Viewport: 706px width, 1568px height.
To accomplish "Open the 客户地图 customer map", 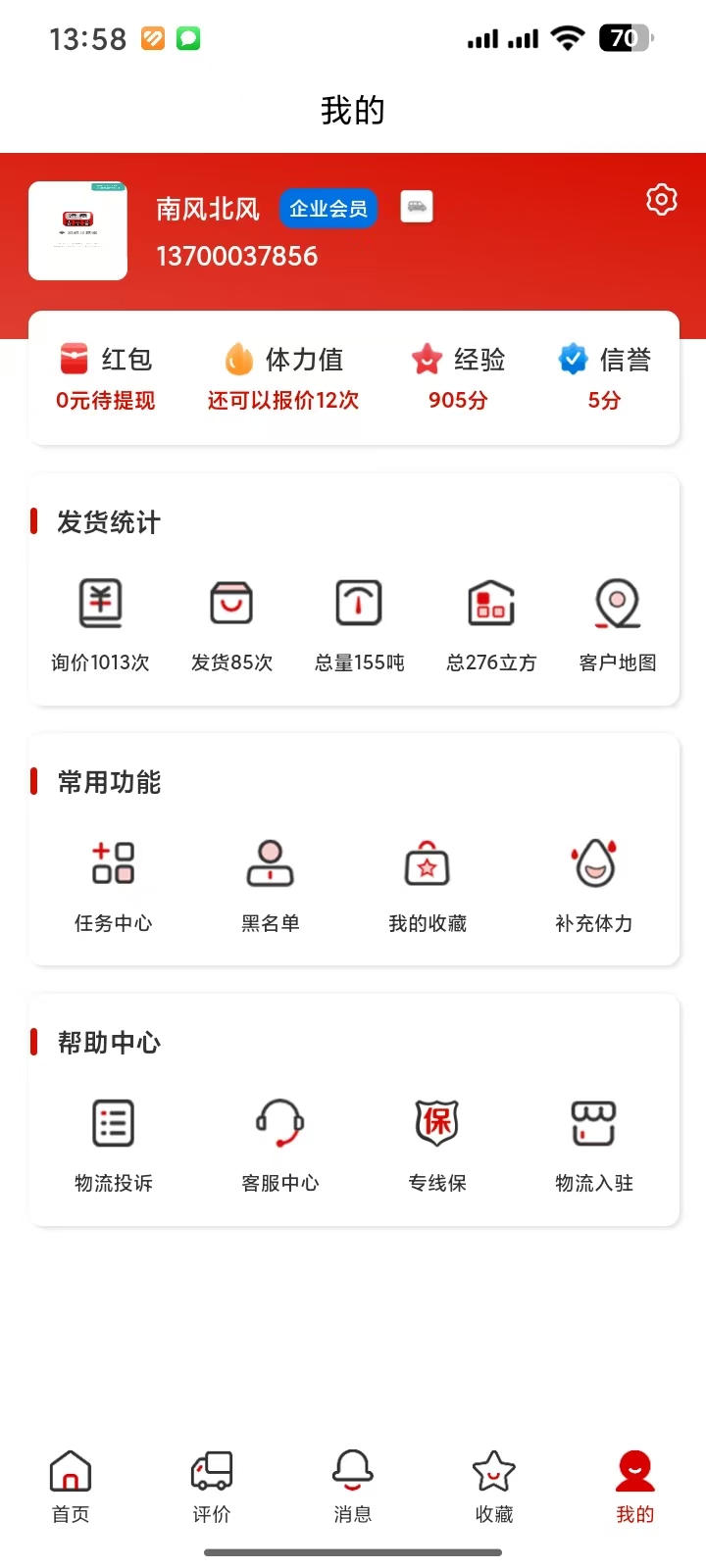I will pyautogui.click(x=616, y=622).
